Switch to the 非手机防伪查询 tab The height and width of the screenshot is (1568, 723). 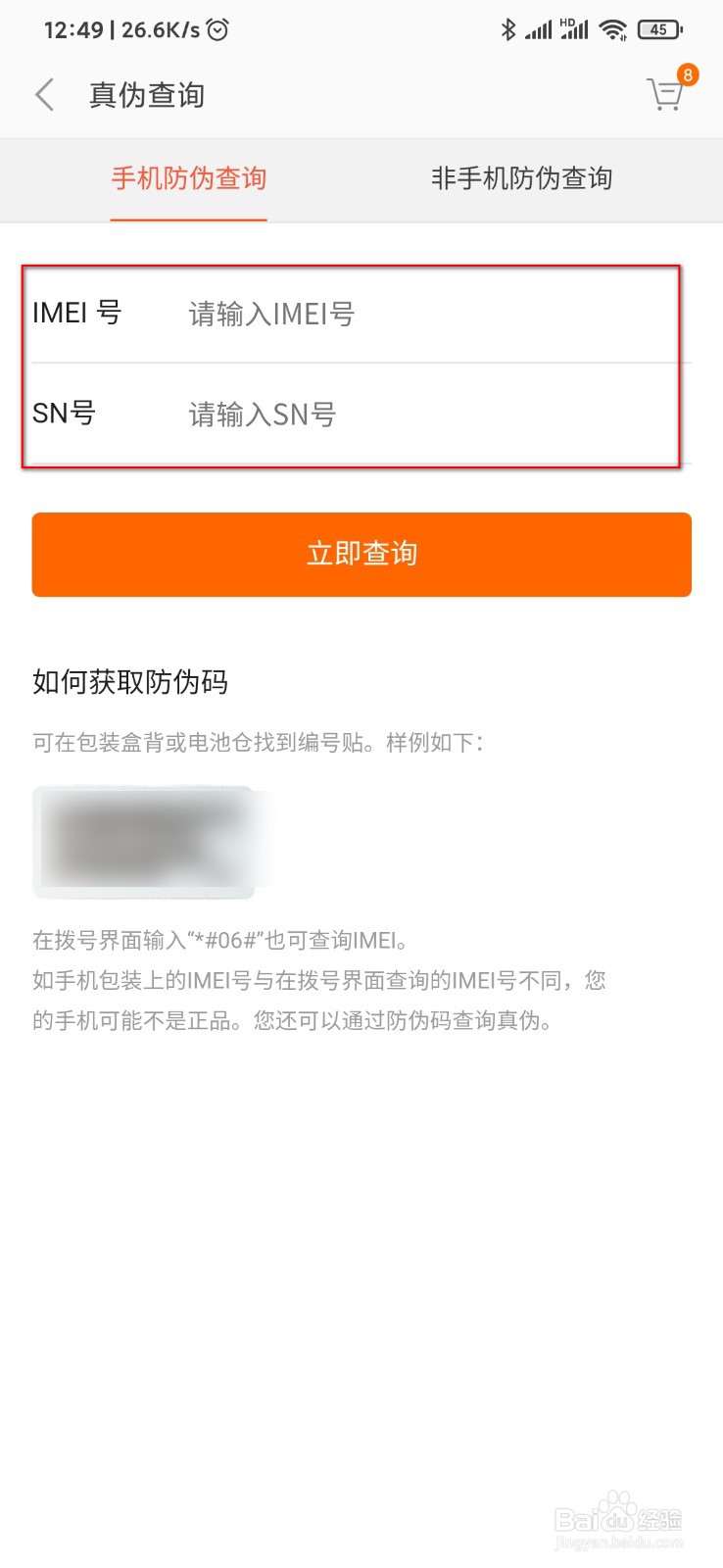click(x=520, y=179)
